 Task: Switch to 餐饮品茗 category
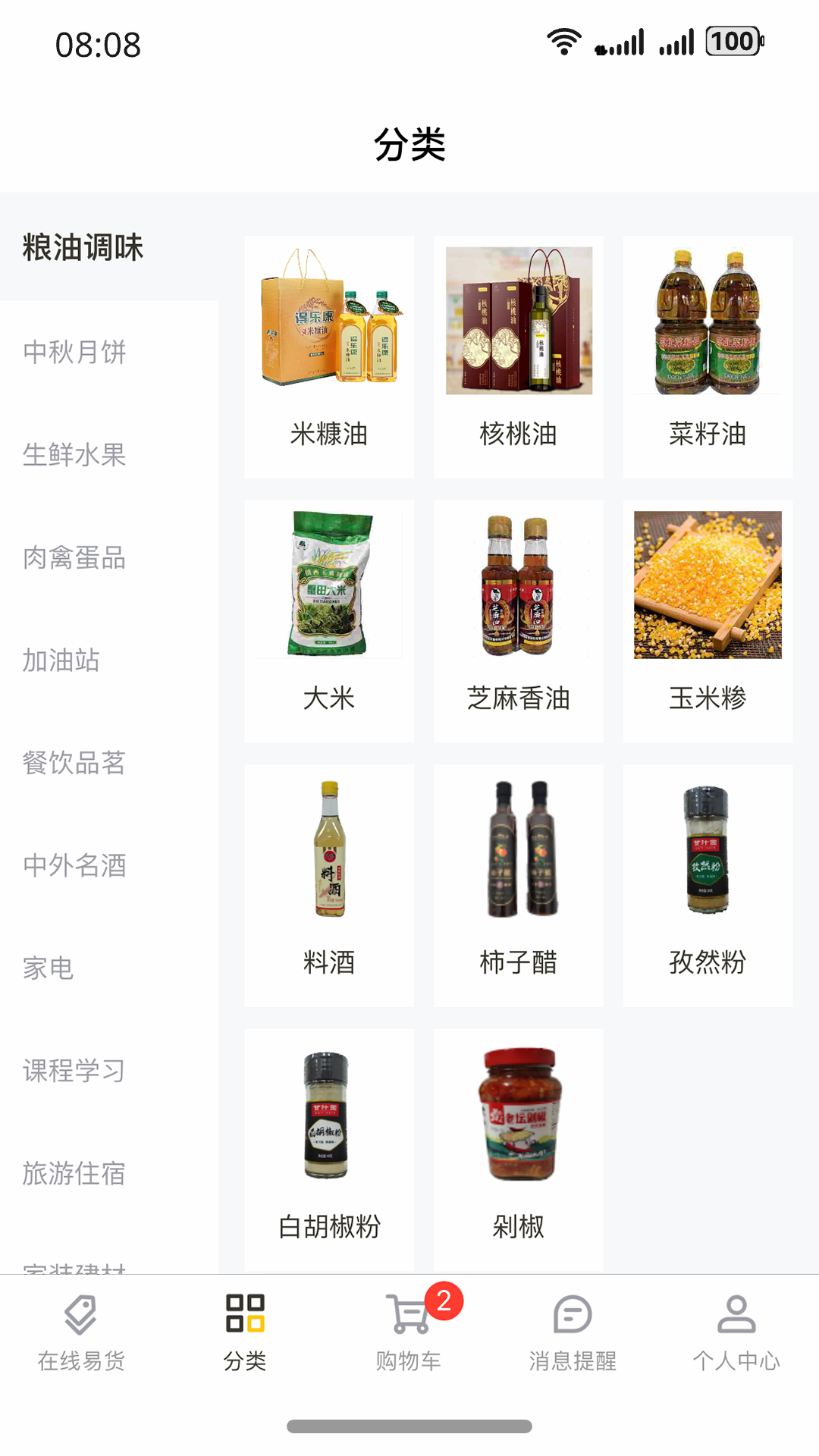pyautogui.click(x=75, y=763)
